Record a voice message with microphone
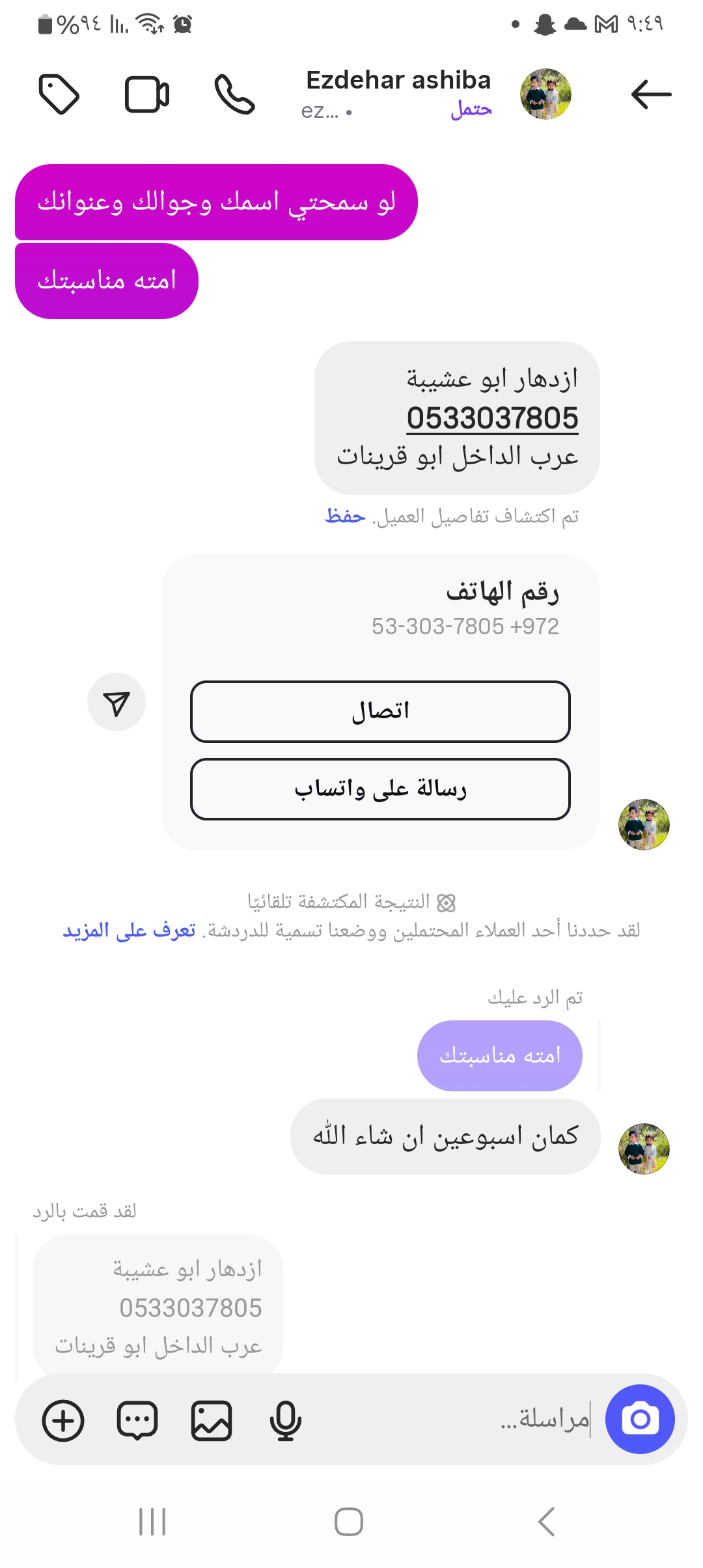703x1568 pixels. (285, 1420)
